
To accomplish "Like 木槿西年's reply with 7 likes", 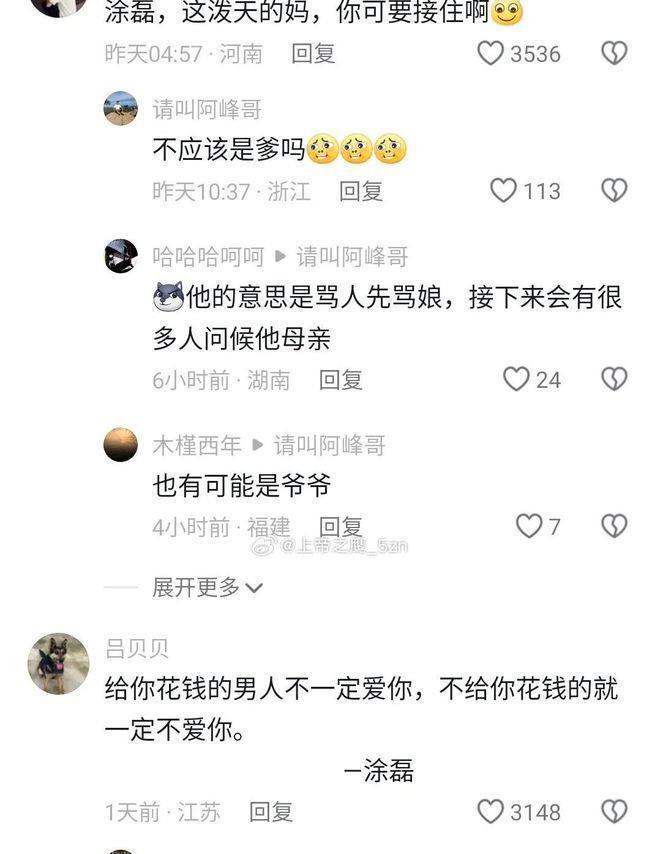I will pyautogui.click(x=528, y=525).
